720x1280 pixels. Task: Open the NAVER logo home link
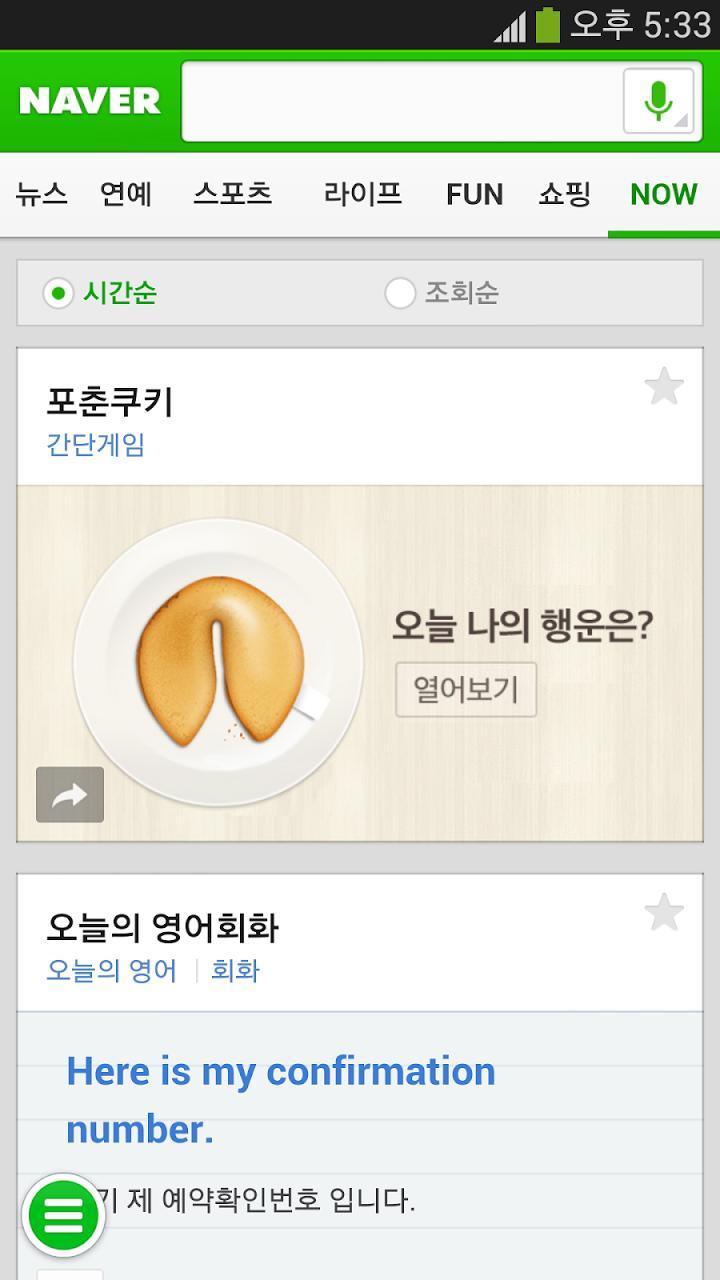tap(90, 101)
